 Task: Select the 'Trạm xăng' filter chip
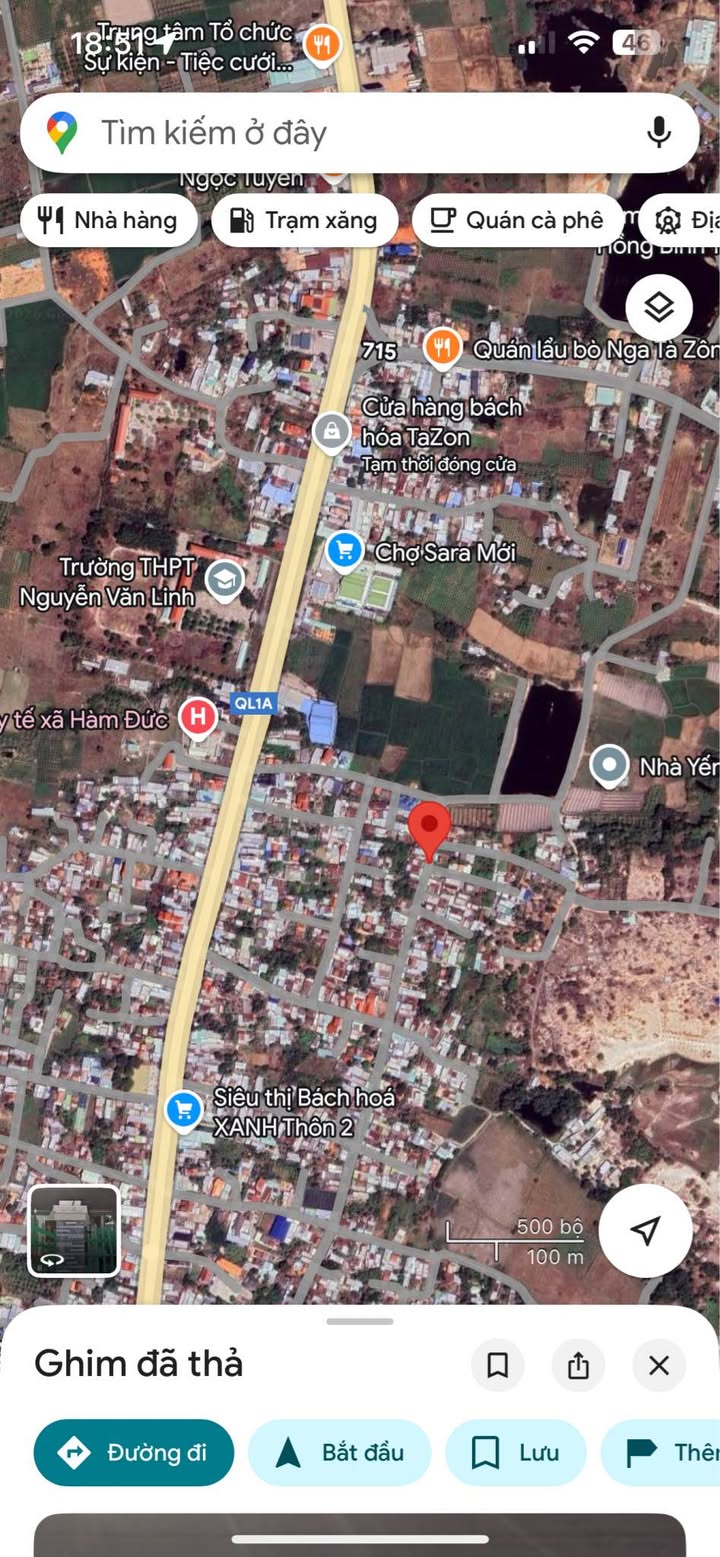(x=304, y=220)
